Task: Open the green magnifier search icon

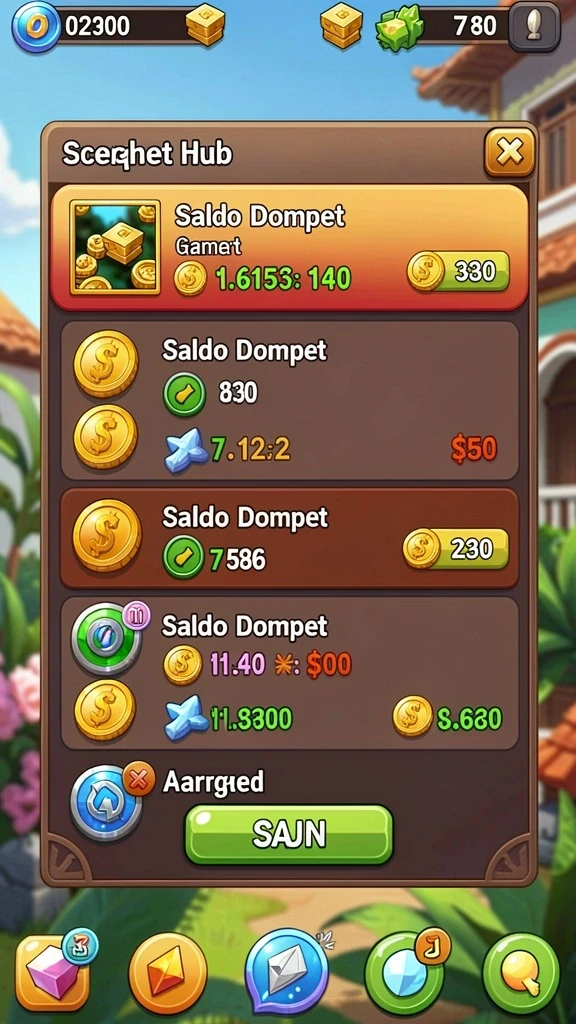Action: pos(521,974)
